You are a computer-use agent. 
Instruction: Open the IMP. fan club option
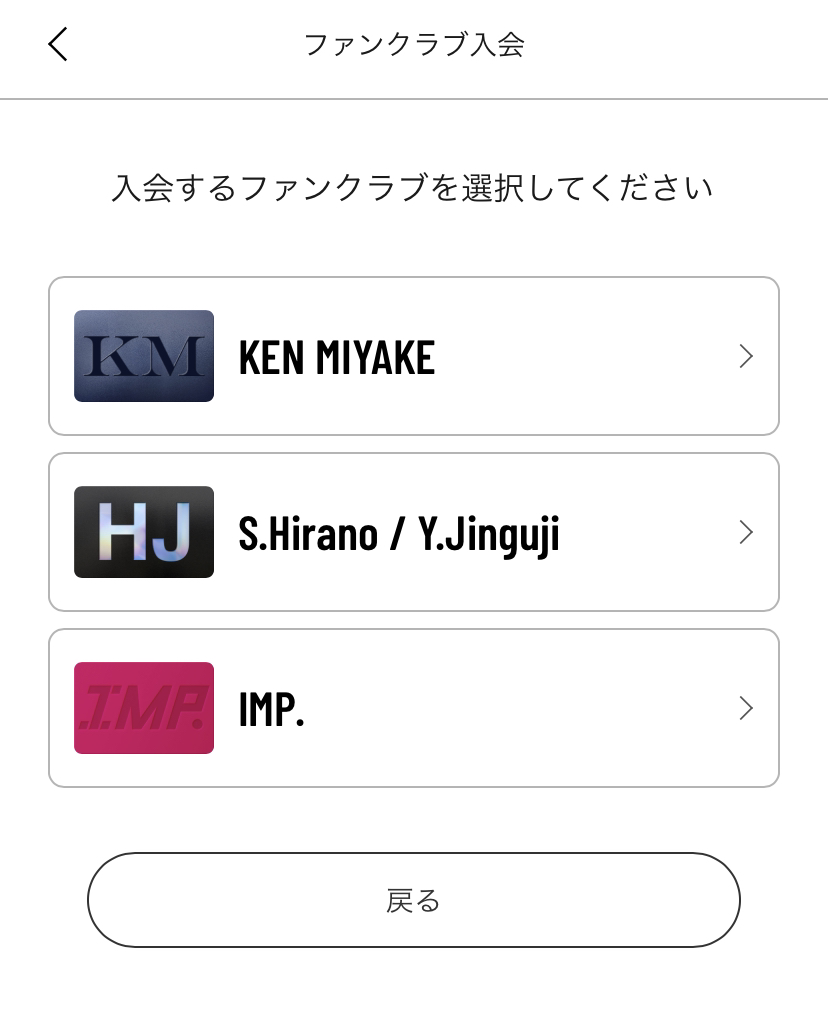click(x=413, y=708)
